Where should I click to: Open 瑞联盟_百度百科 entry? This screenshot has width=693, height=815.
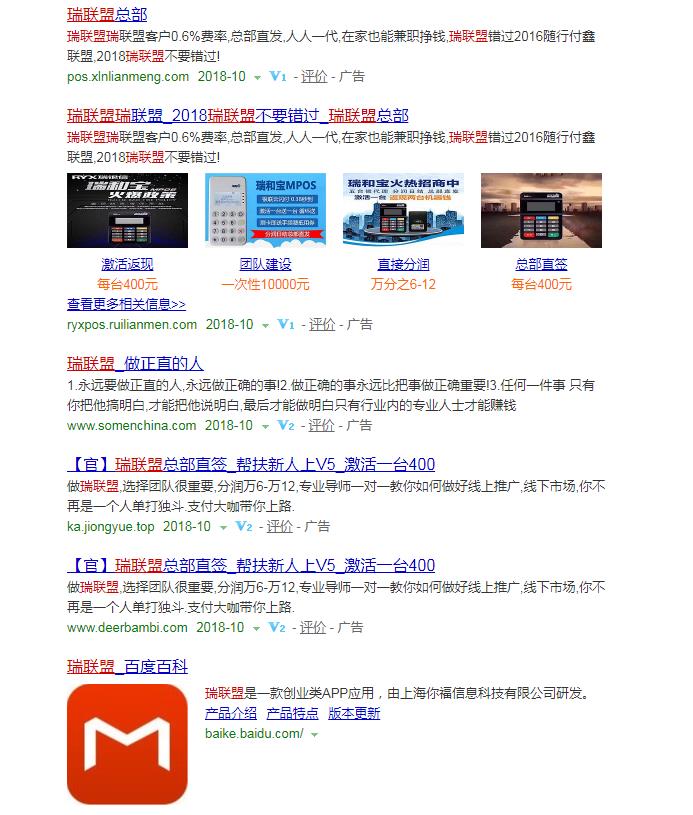pos(127,666)
